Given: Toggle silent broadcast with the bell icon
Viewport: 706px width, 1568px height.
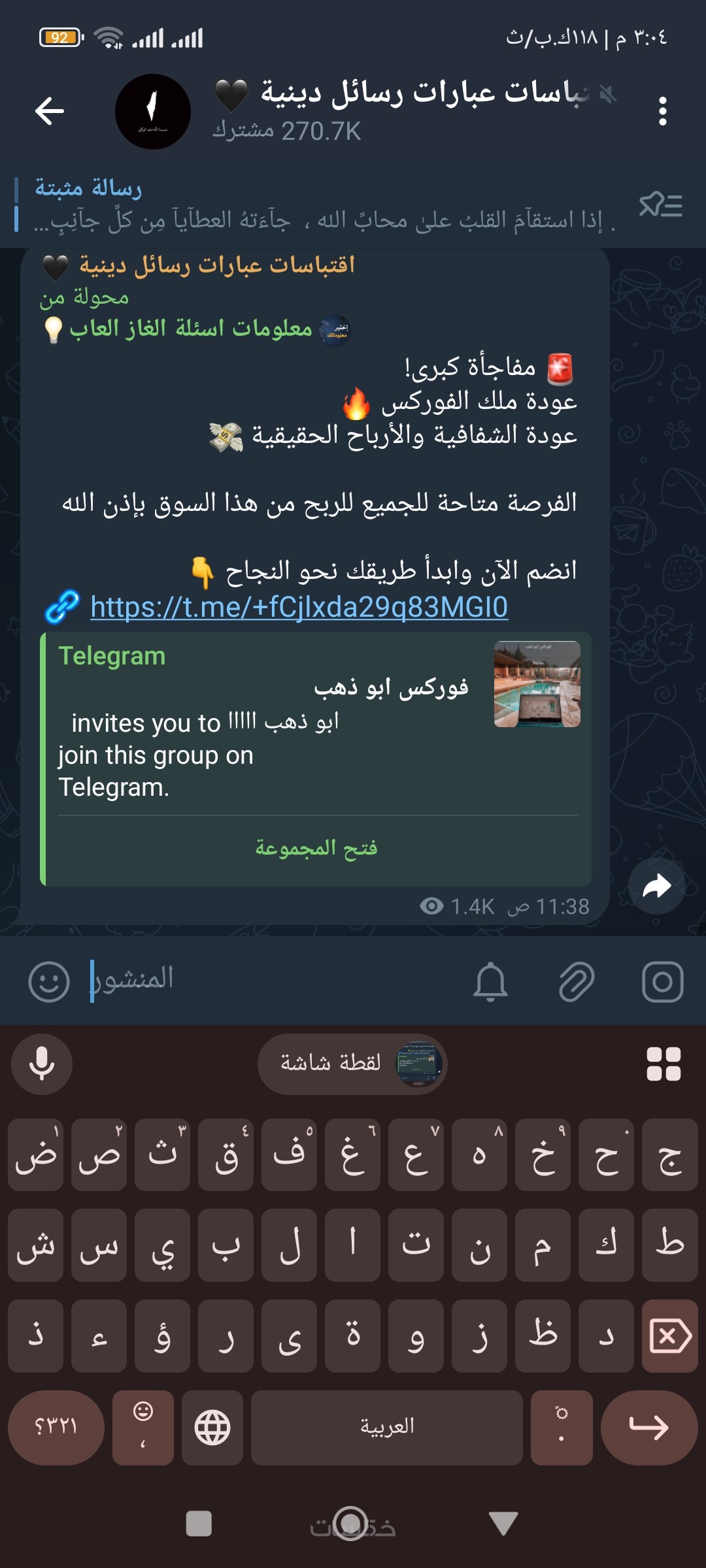Looking at the screenshot, I should click(x=490, y=981).
